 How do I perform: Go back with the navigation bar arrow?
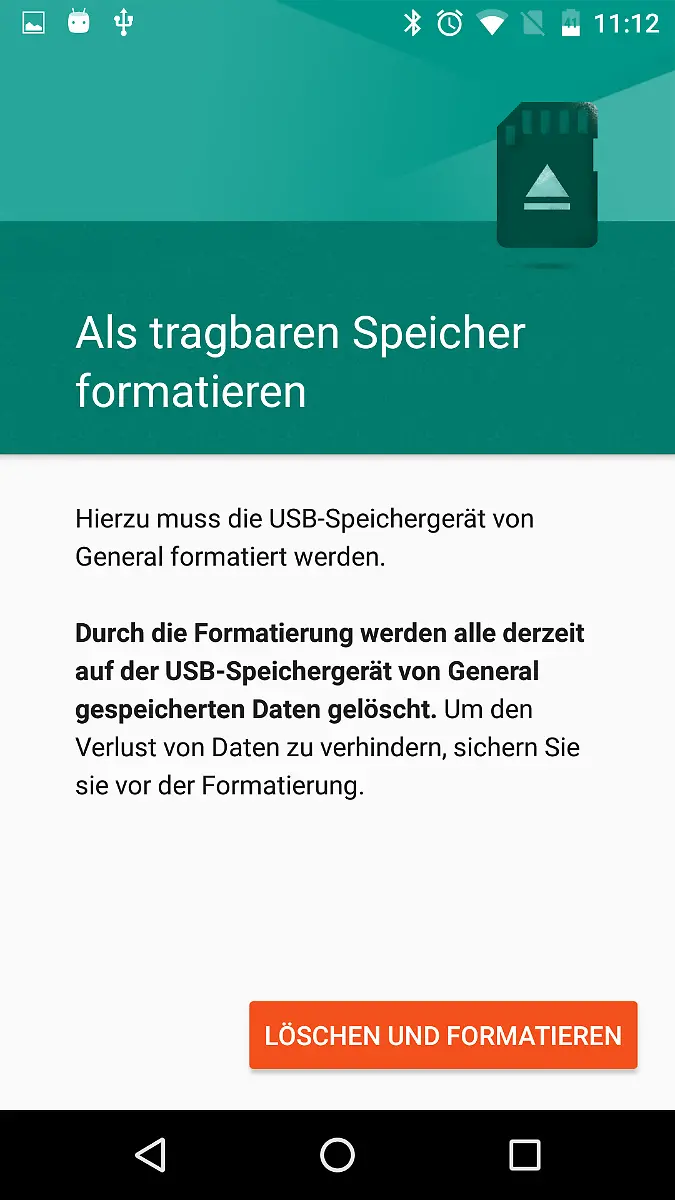(x=150, y=1155)
